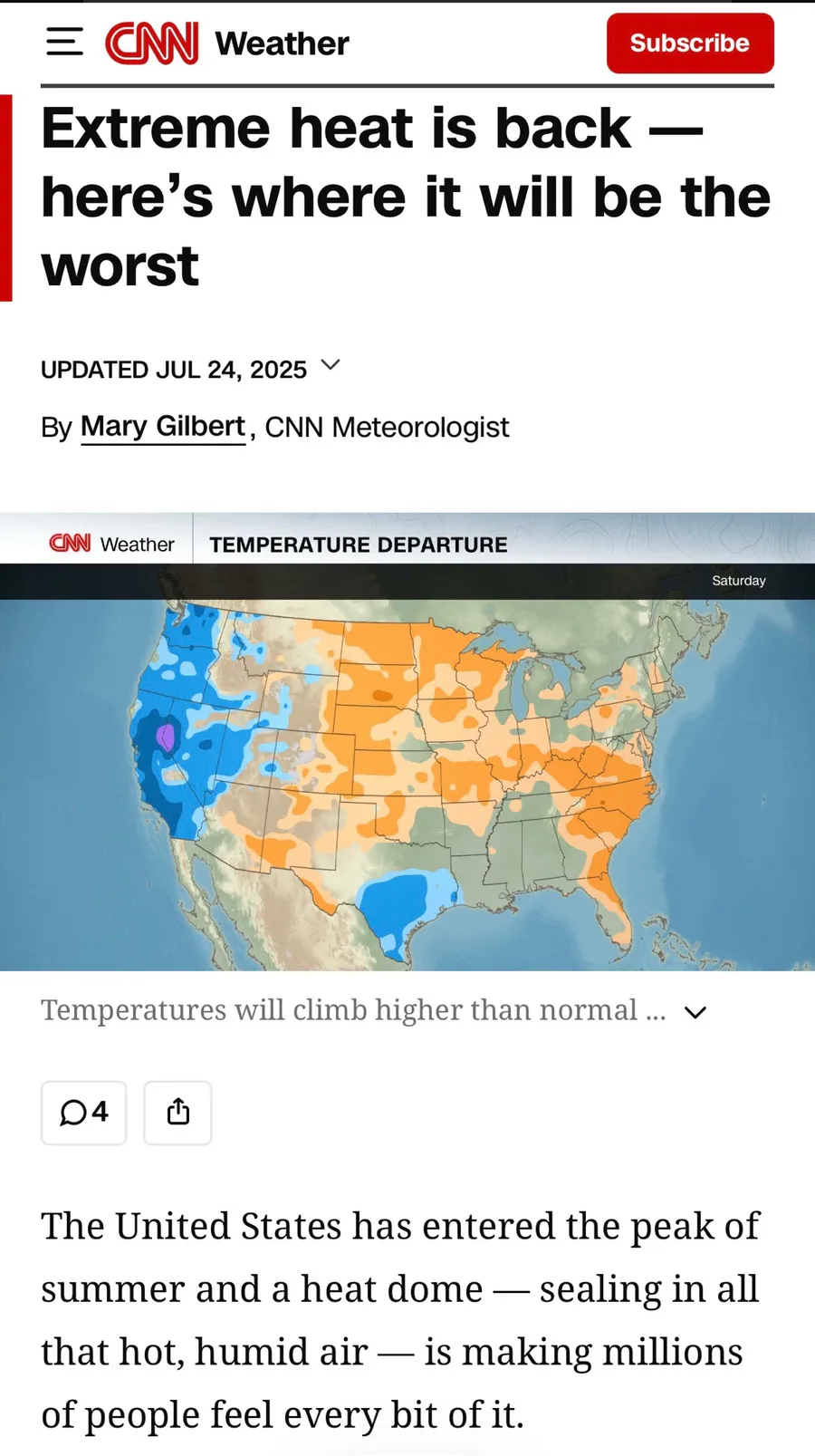Tap the Subscribe button
This screenshot has width=815, height=1456.
689,43
